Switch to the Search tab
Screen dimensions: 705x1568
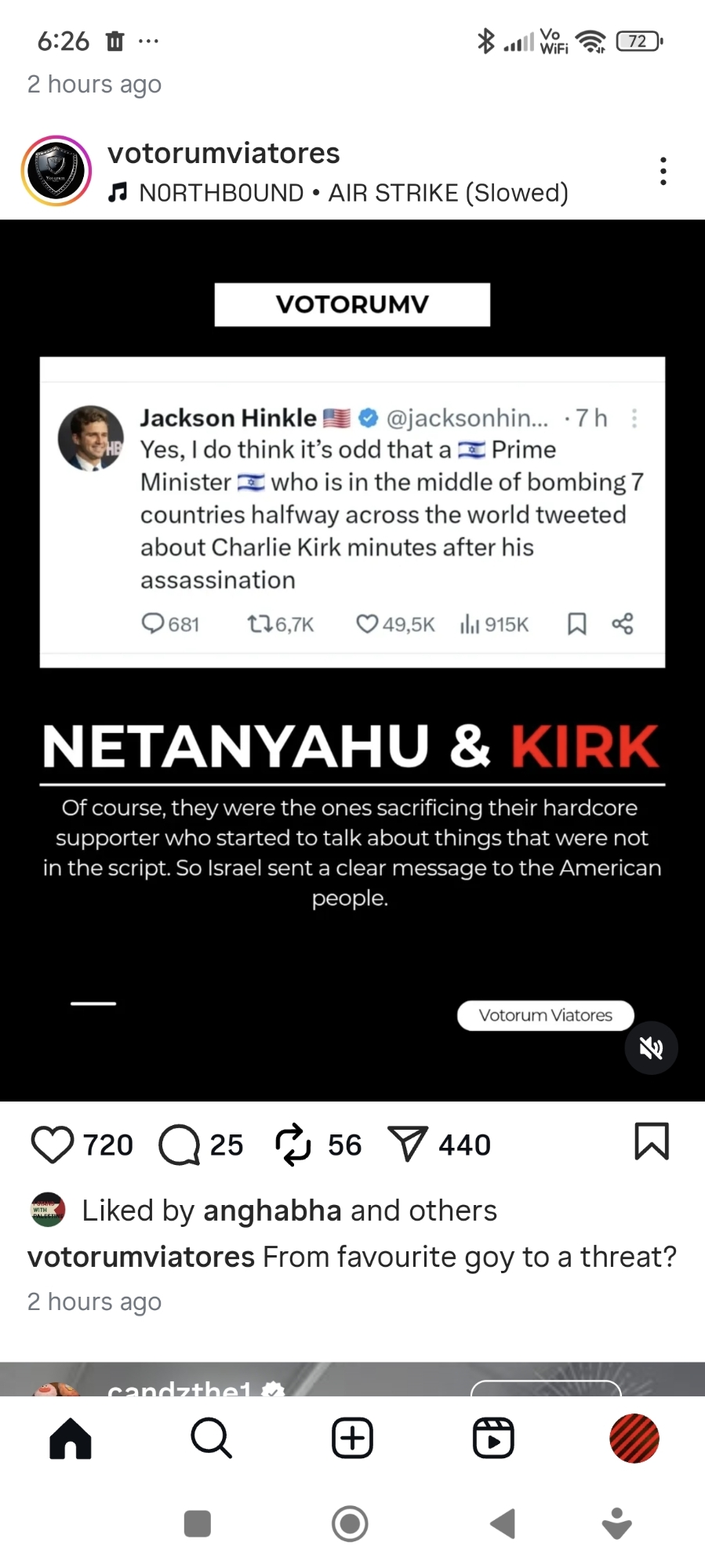(x=211, y=1438)
